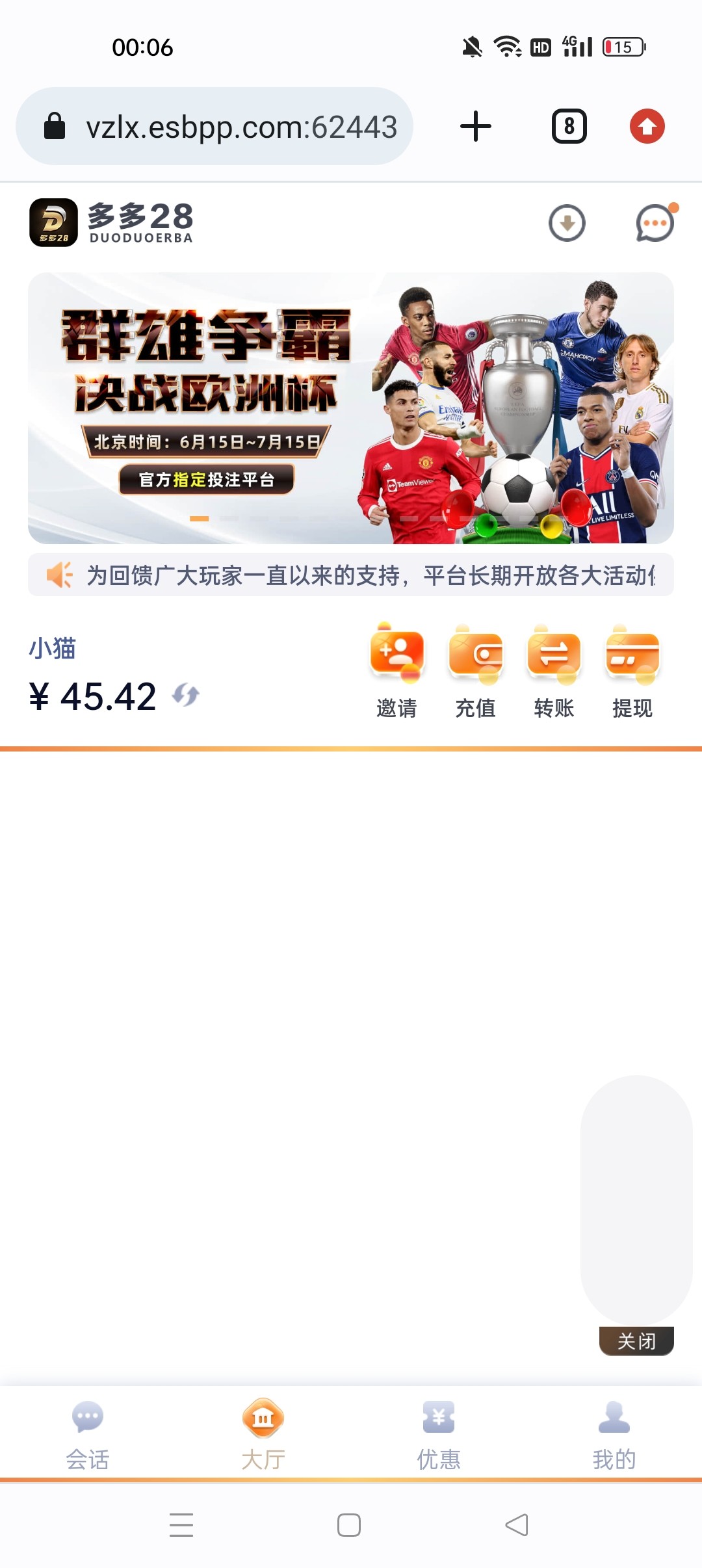Refresh the account balance

186,696
